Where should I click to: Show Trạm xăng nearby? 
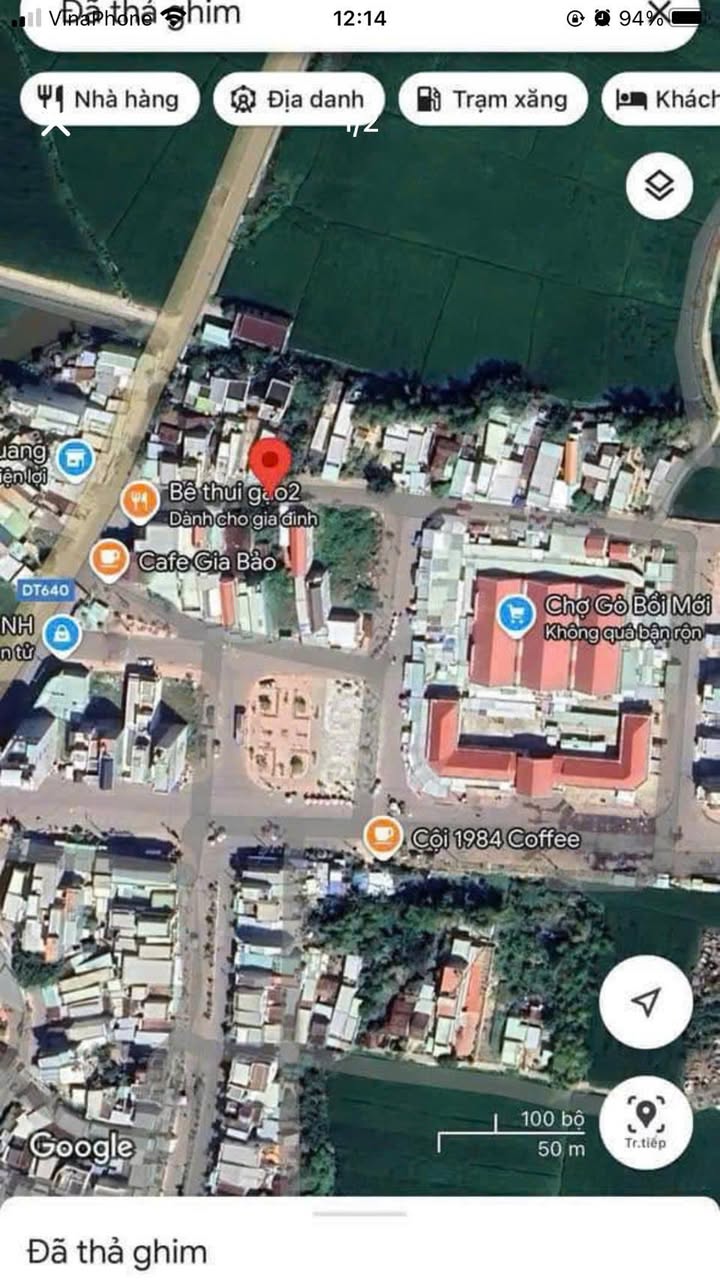pos(493,99)
